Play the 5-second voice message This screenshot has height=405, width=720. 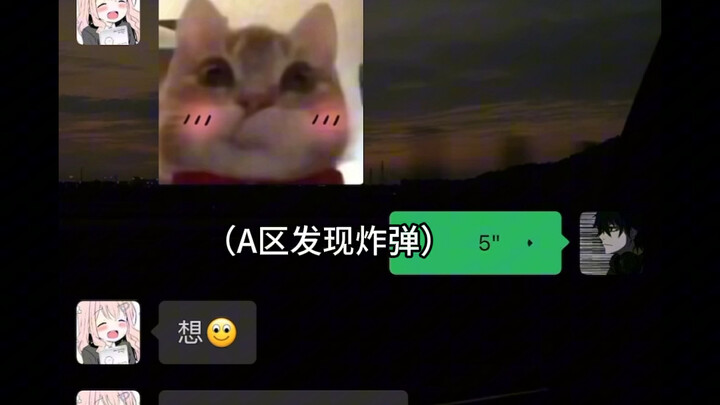tap(490, 243)
